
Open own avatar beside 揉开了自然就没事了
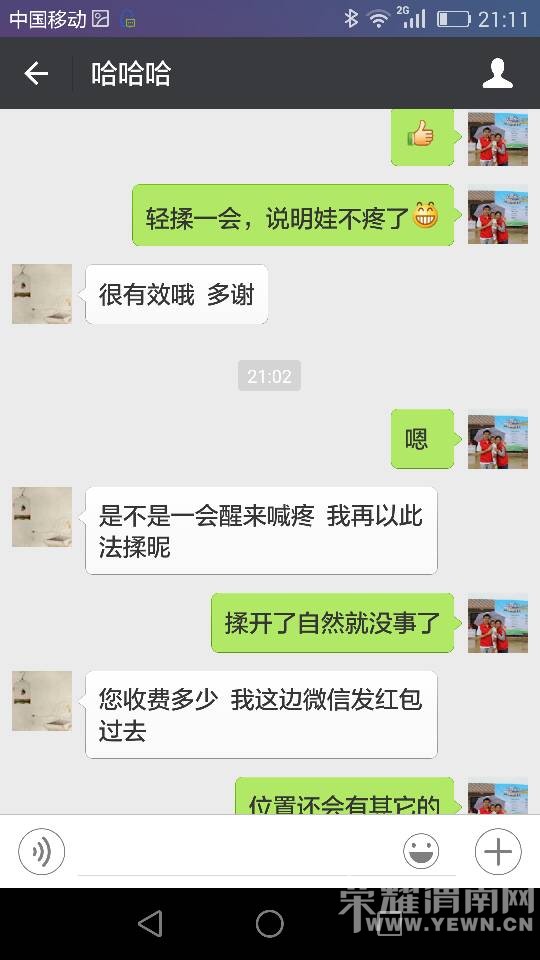[498, 623]
